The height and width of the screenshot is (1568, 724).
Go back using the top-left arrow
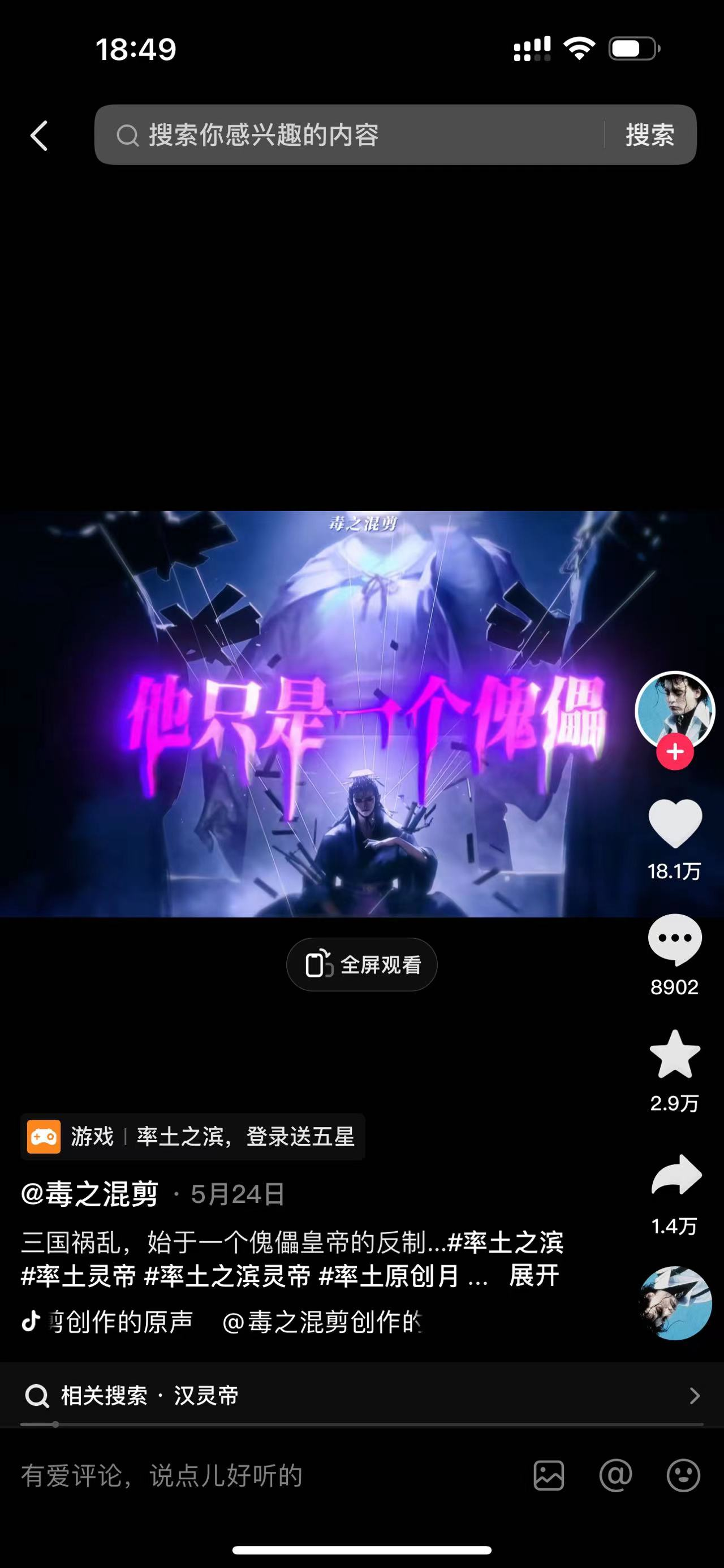[39, 135]
